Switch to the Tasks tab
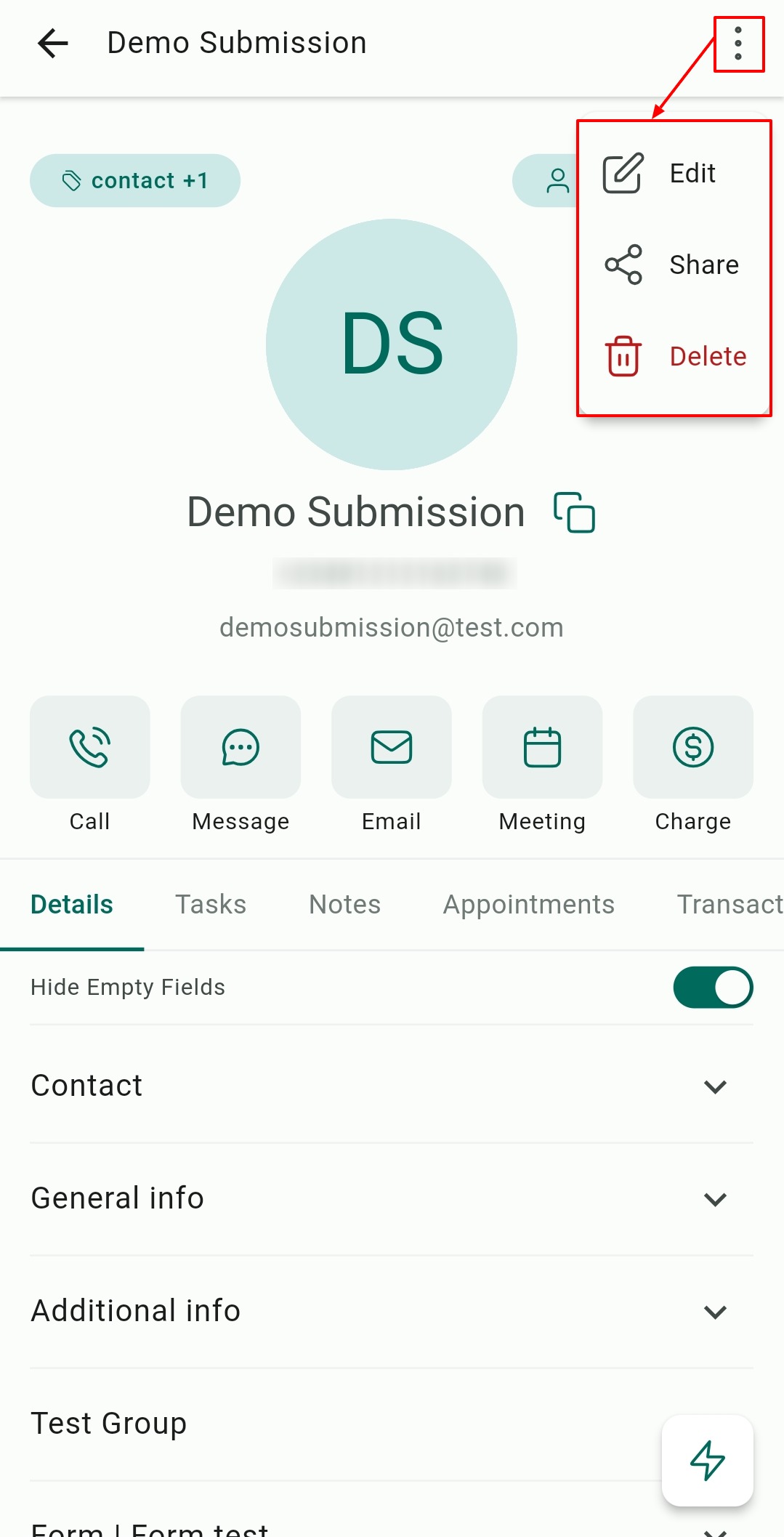784x1537 pixels. (x=211, y=905)
